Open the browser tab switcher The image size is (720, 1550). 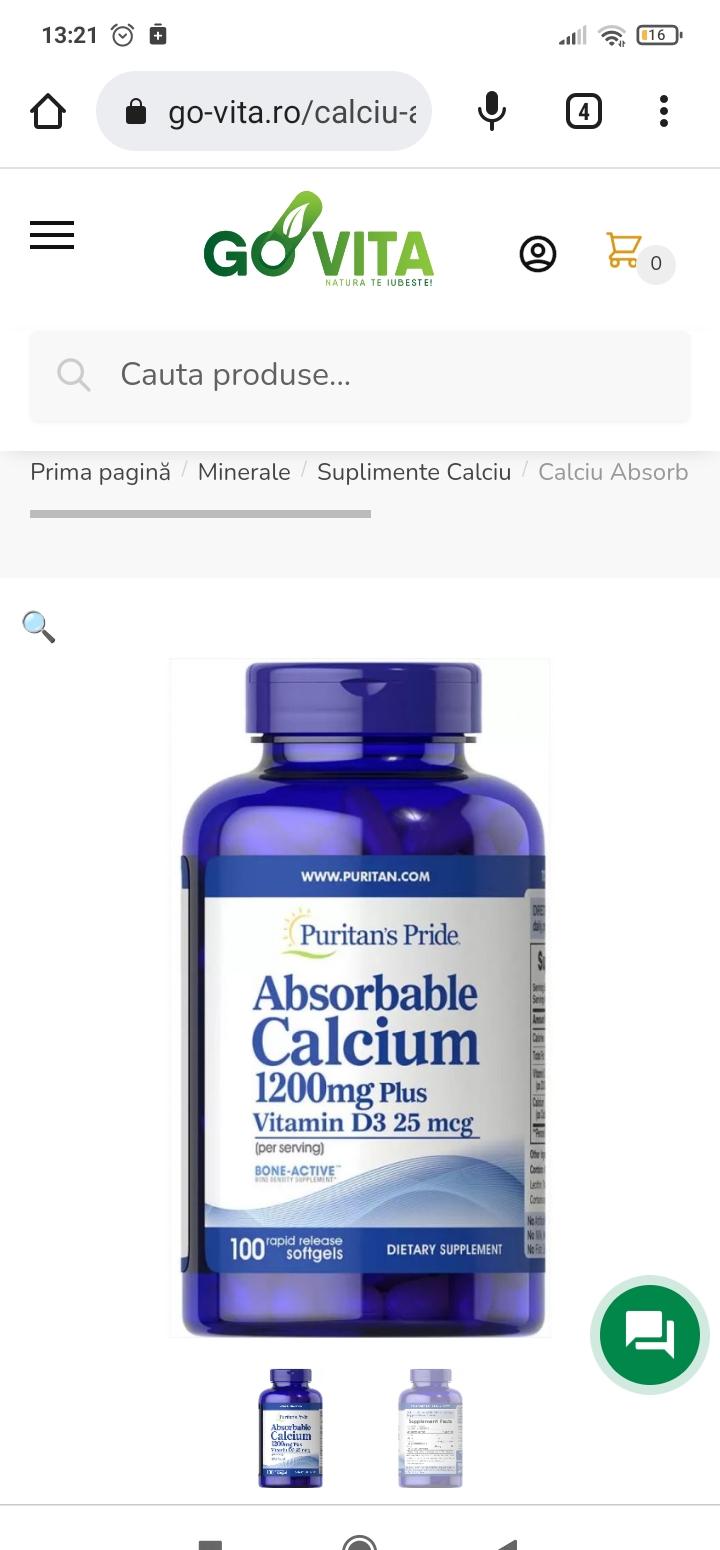point(583,111)
